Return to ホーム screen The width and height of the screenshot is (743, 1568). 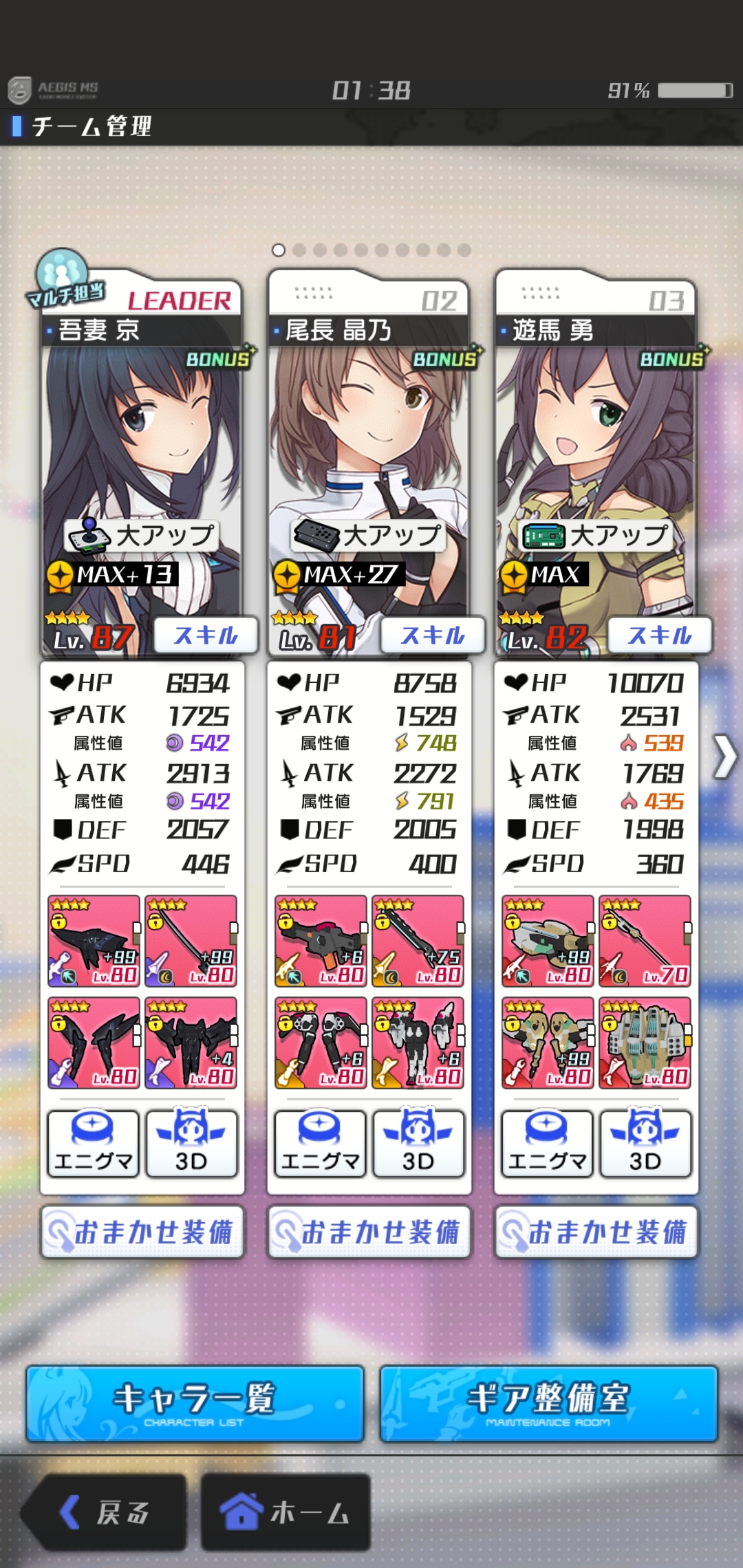(286, 1512)
